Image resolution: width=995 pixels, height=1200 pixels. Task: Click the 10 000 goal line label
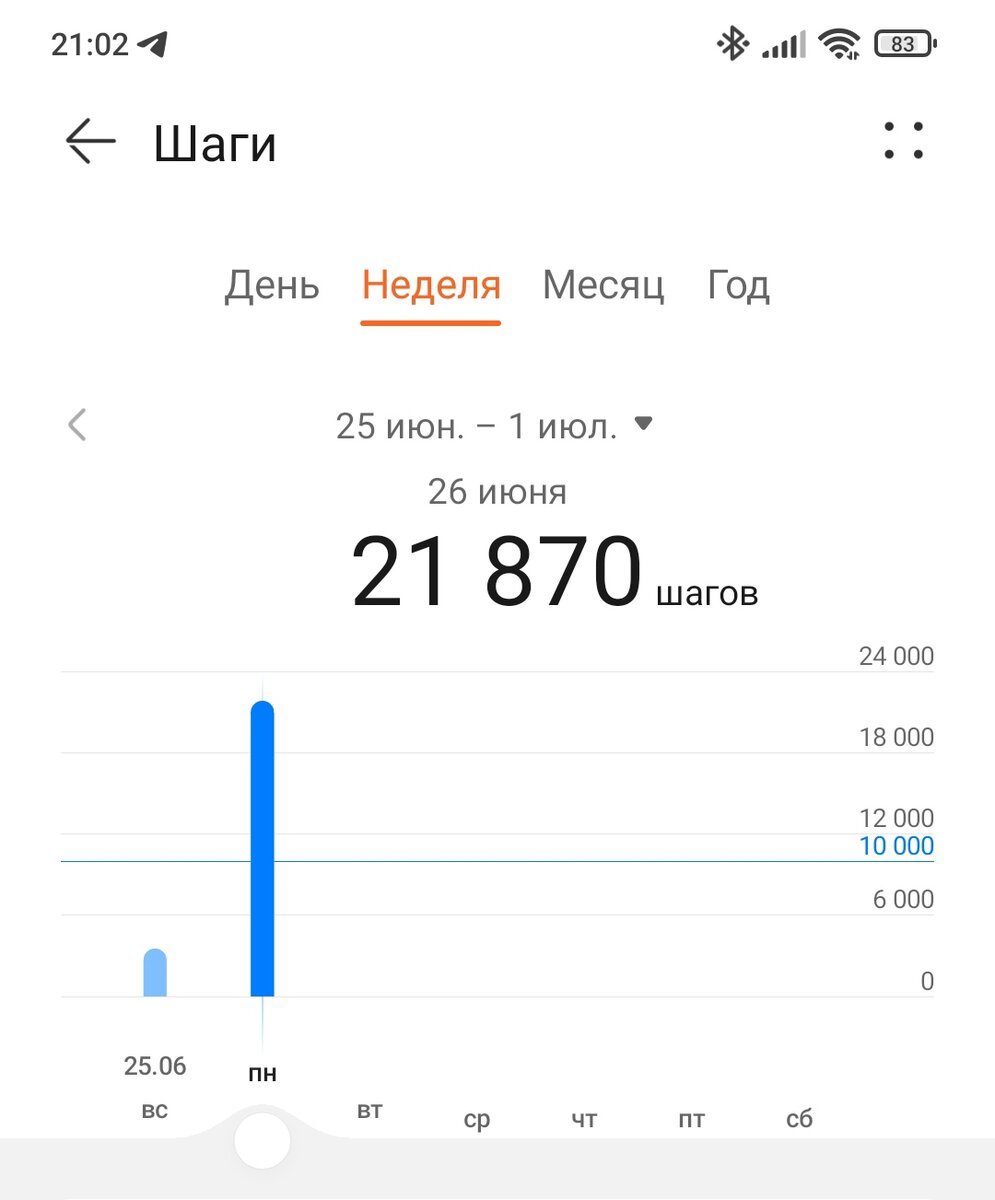pyautogui.click(x=895, y=845)
